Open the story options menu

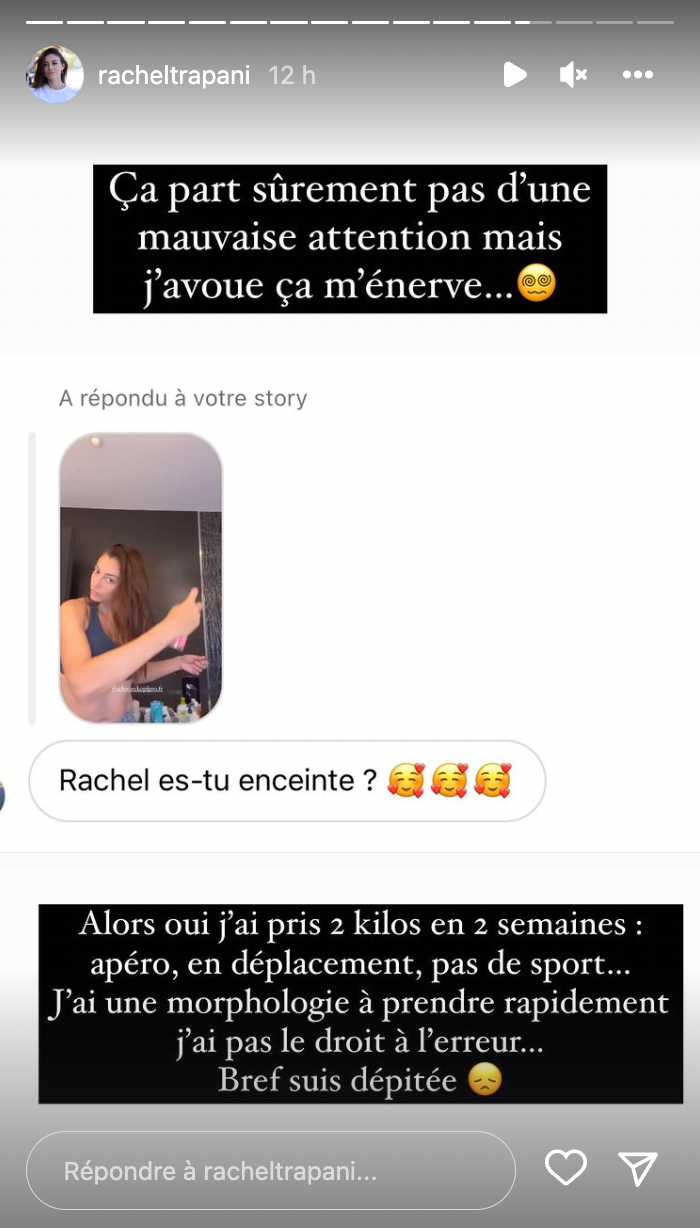tap(637, 75)
